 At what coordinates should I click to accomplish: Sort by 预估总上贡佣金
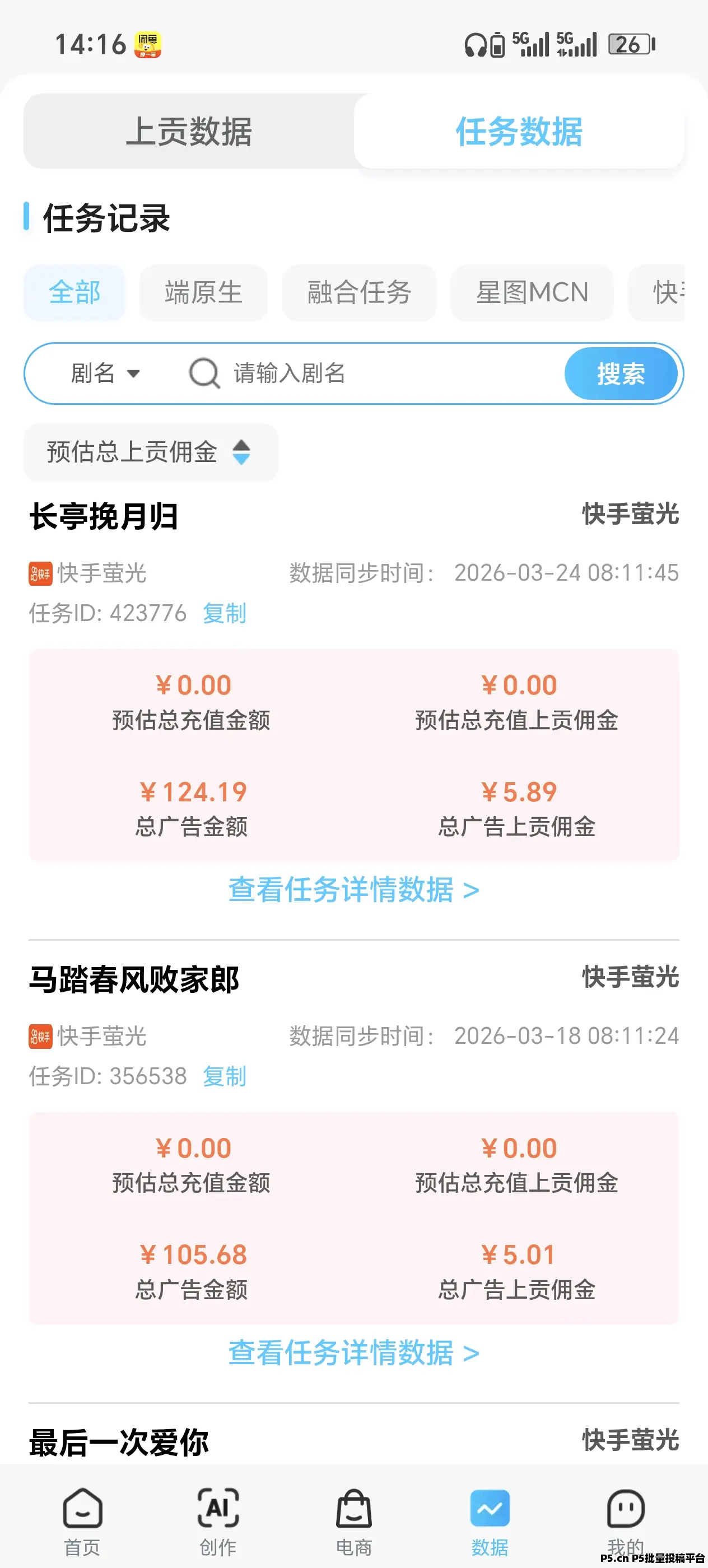[150, 452]
